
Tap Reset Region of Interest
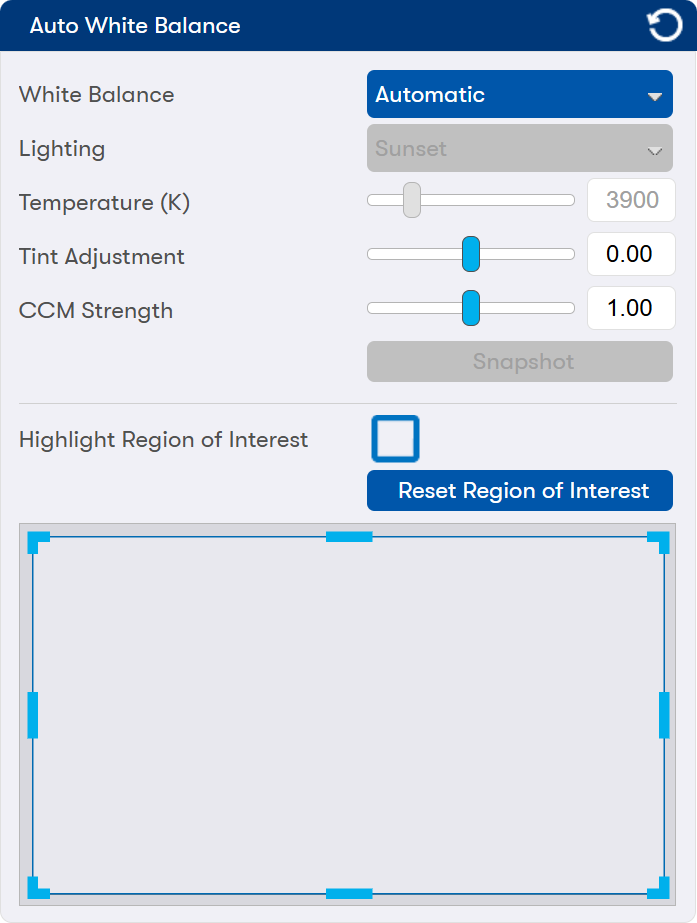pyautogui.click(x=519, y=491)
